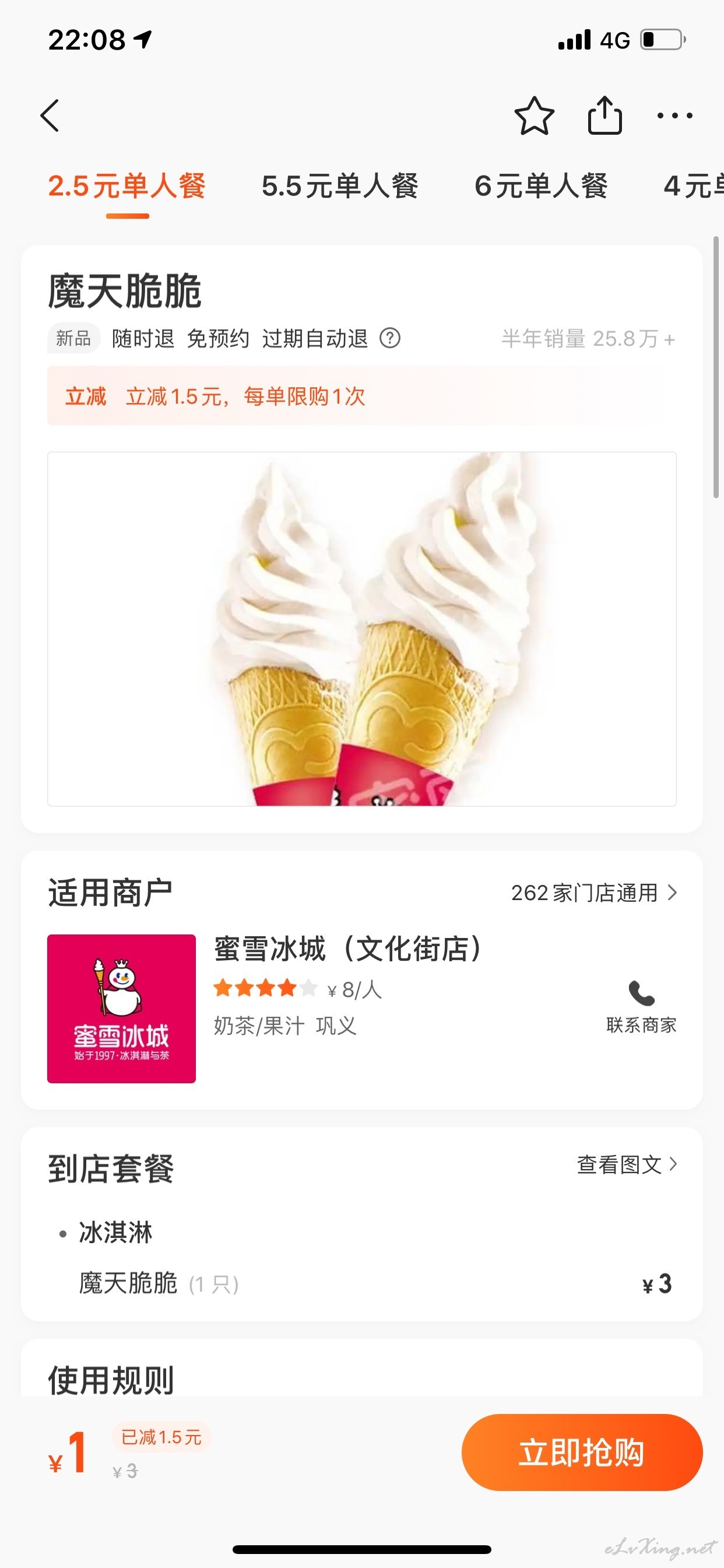Switch to the 5.5元单人餐 tab
The image size is (724, 1568).
tap(339, 186)
